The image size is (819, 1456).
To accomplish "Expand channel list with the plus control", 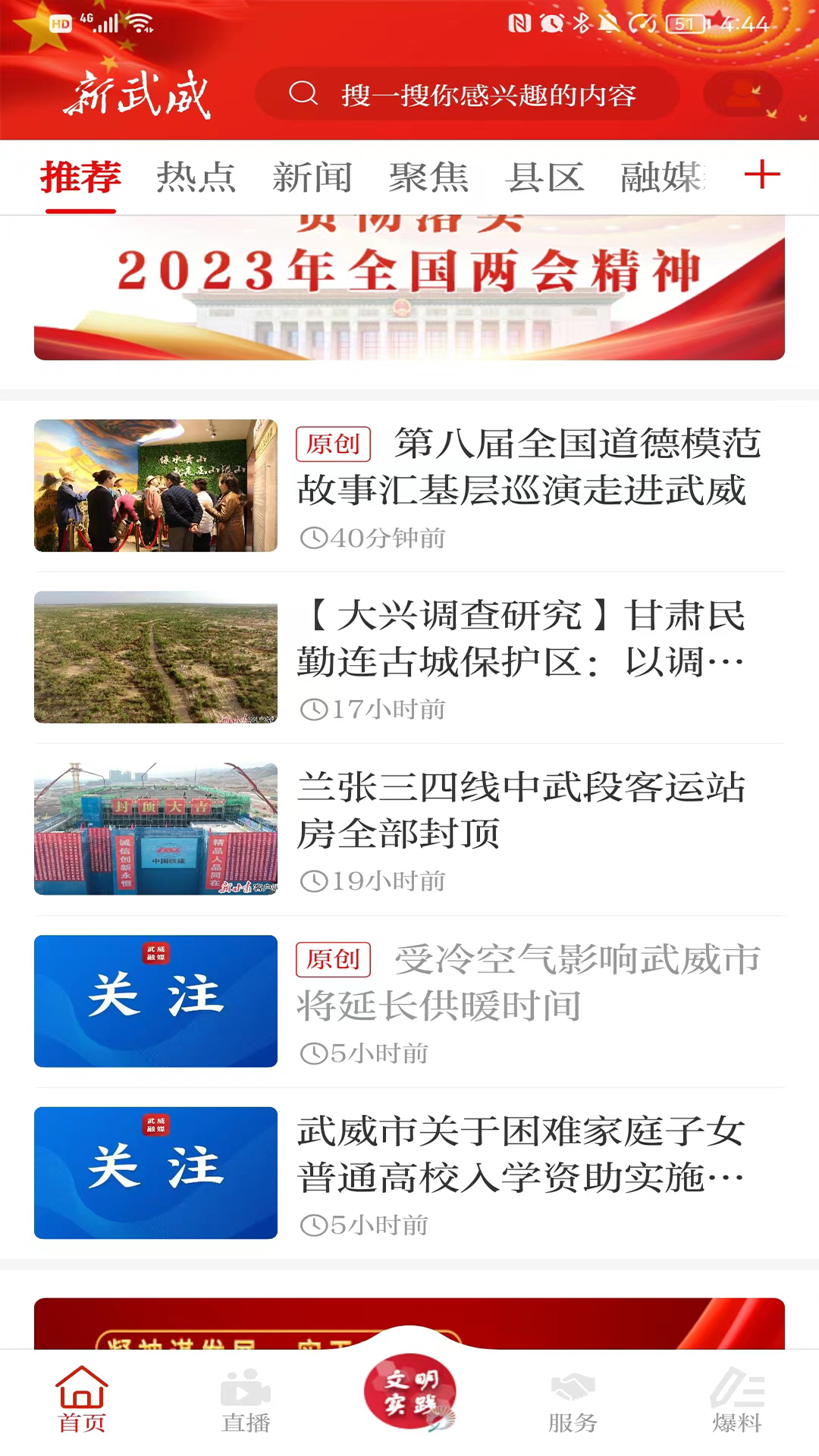I will tap(763, 176).
